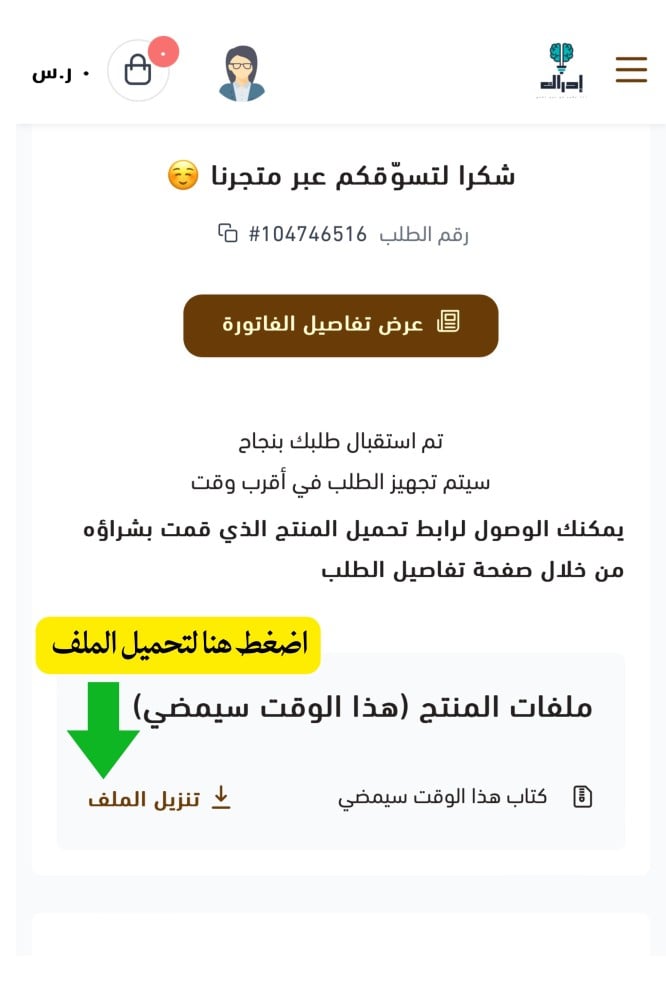View invoice details (عرض تفاصيل الفاتورة)
Screen dimensions: 666x999
tap(340, 325)
